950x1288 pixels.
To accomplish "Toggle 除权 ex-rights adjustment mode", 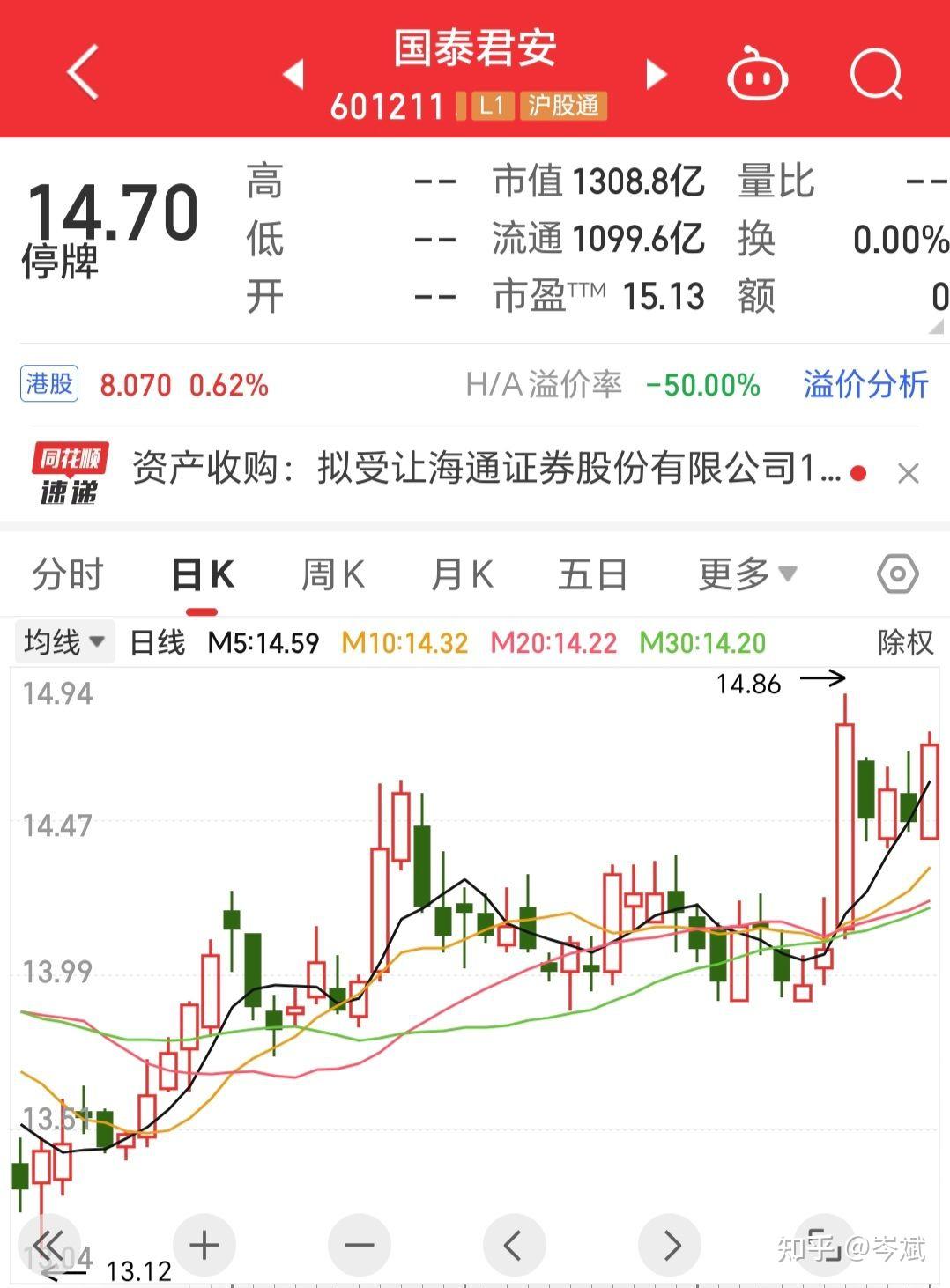I will tap(905, 644).
